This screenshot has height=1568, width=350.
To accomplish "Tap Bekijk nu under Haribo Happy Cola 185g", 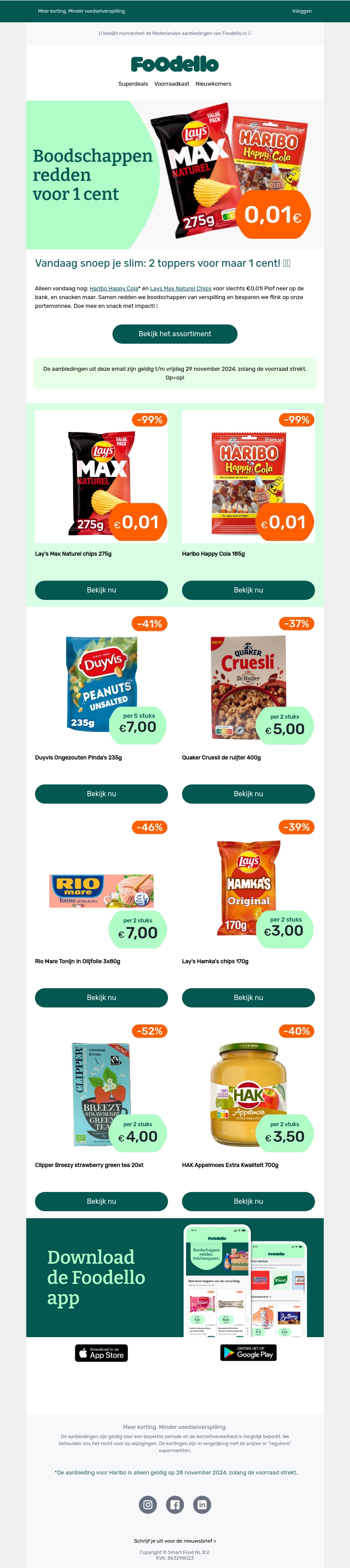I will pyautogui.click(x=248, y=590).
